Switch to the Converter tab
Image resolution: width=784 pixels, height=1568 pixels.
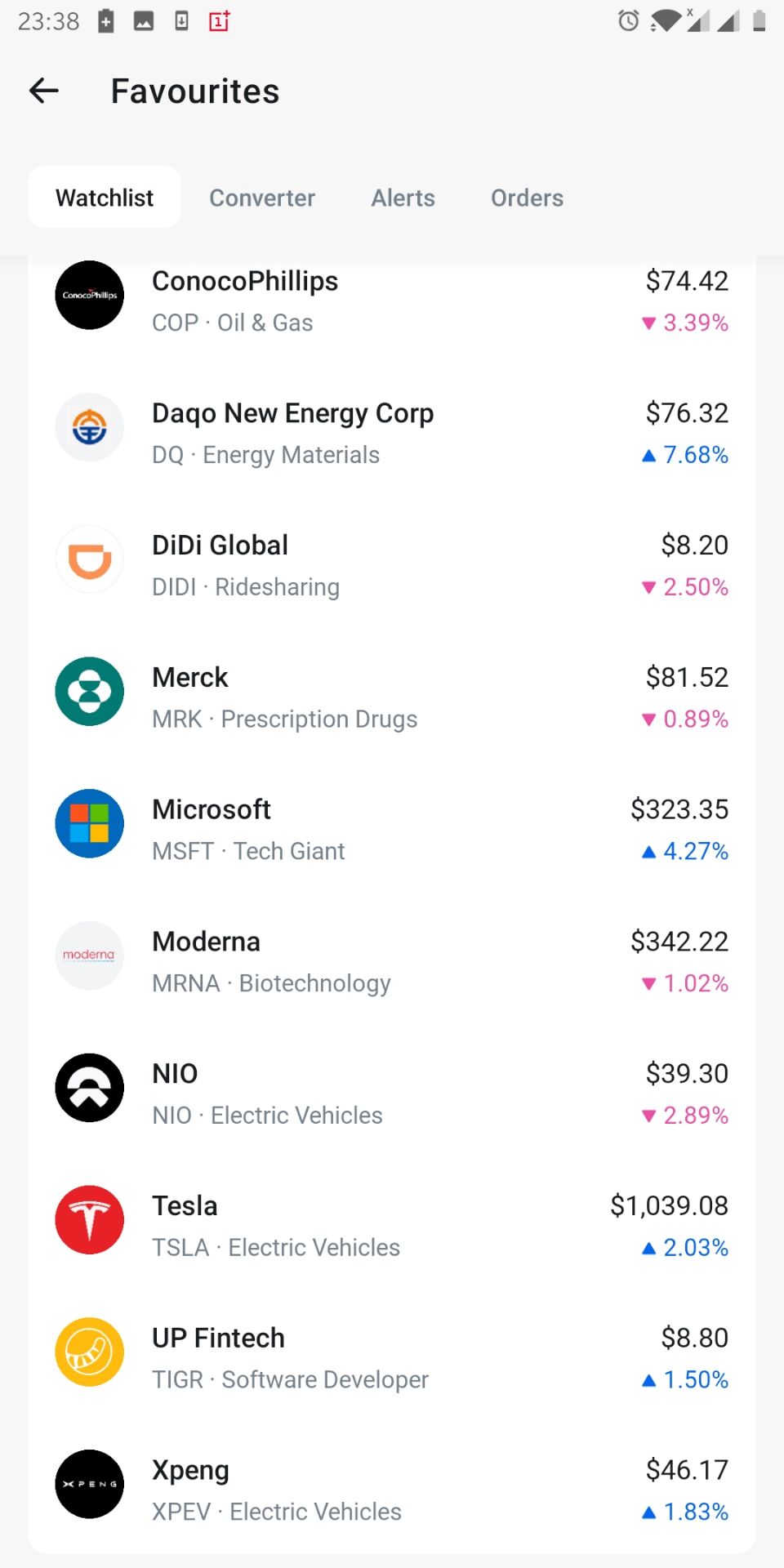click(262, 197)
